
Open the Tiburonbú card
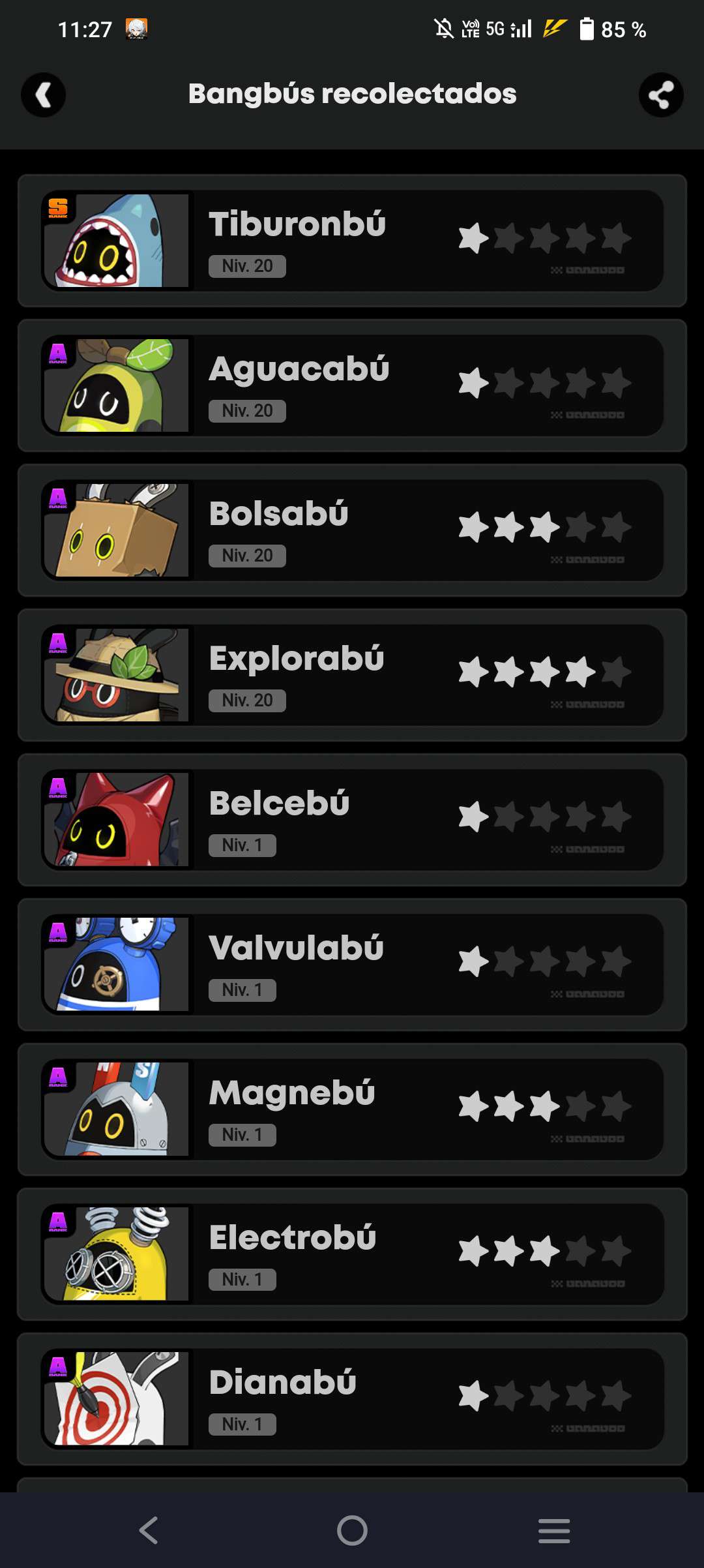[x=352, y=241]
